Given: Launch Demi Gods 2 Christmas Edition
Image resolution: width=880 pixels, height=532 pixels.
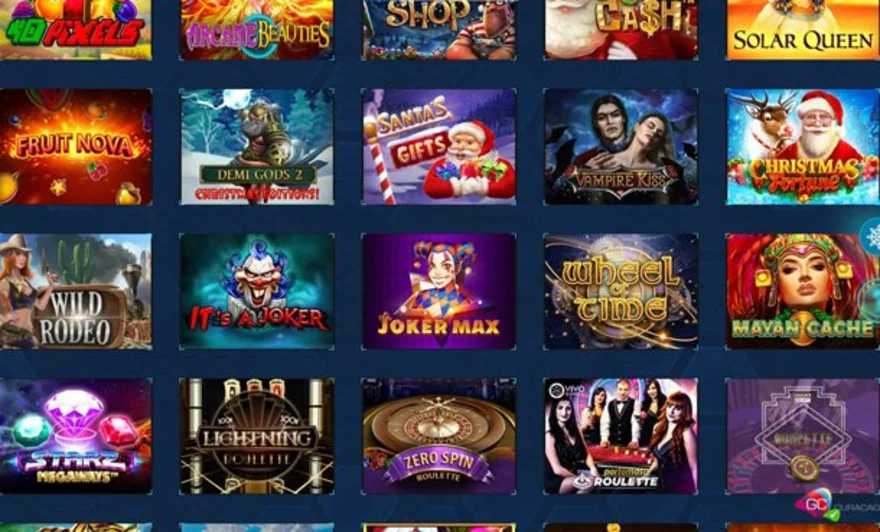Looking at the screenshot, I should 257,147.
